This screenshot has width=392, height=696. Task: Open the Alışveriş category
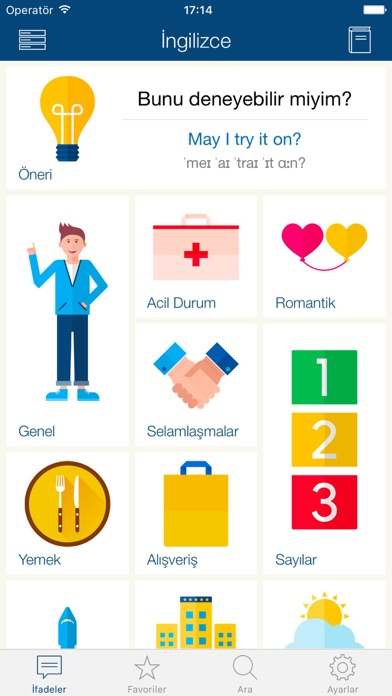point(196,513)
